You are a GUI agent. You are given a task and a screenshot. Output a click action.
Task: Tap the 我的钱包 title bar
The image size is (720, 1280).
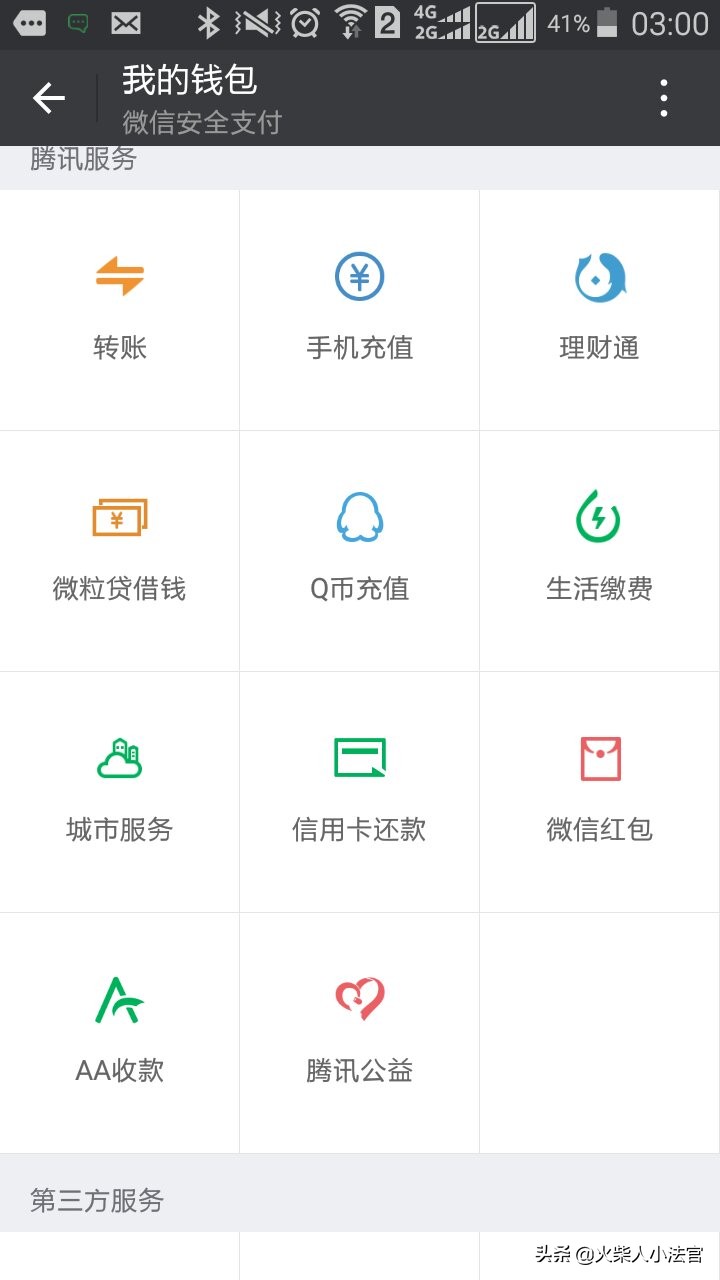point(188,83)
